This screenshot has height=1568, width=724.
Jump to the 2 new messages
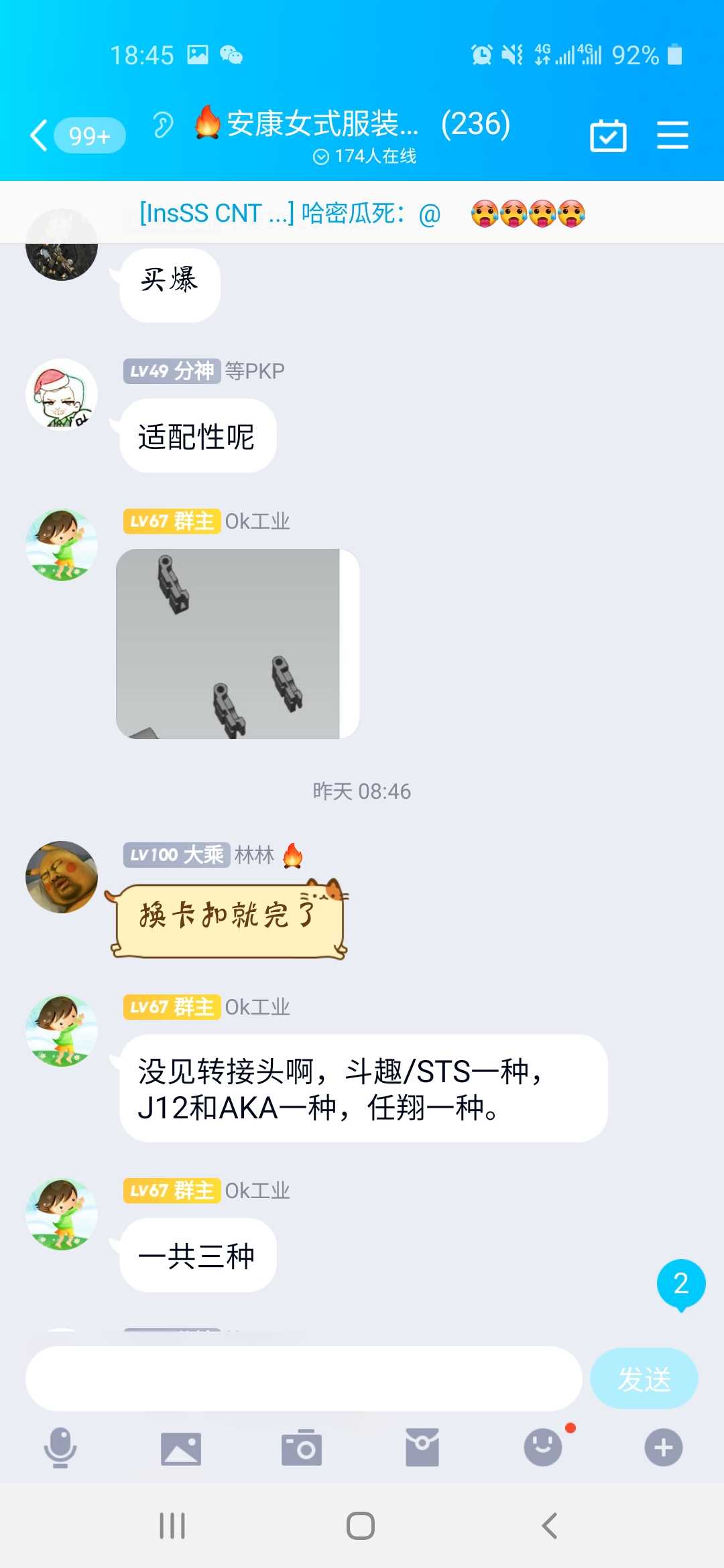[680, 1284]
